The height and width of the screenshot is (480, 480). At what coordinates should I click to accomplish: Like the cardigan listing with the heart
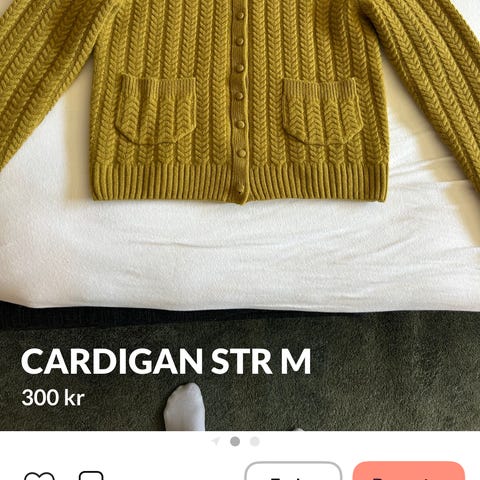tap(39, 476)
